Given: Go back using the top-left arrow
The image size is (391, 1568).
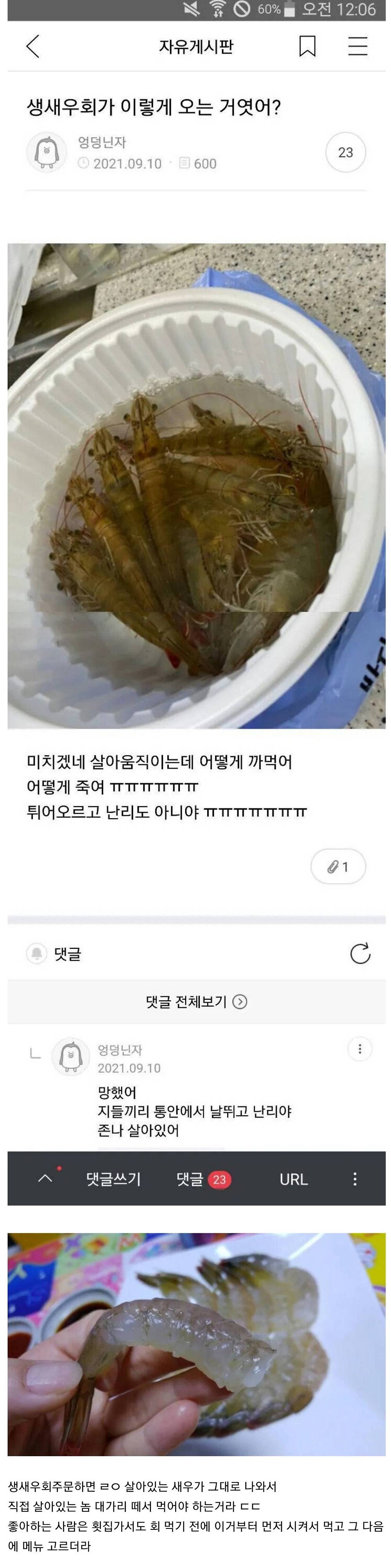Looking at the screenshot, I should [33, 46].
